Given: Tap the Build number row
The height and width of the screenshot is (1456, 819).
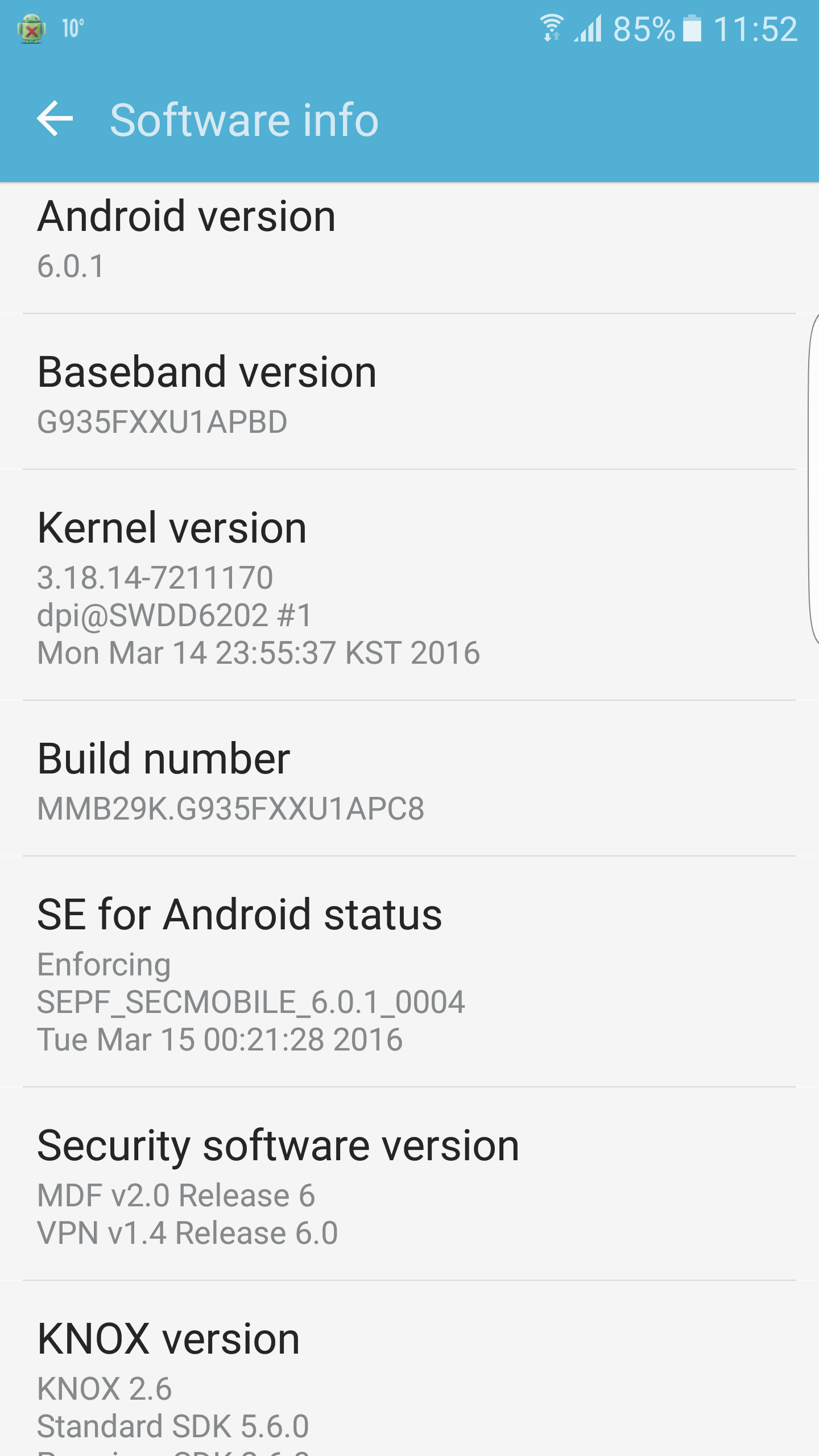Looking at the screenshot, I should (x=409, y=780).
